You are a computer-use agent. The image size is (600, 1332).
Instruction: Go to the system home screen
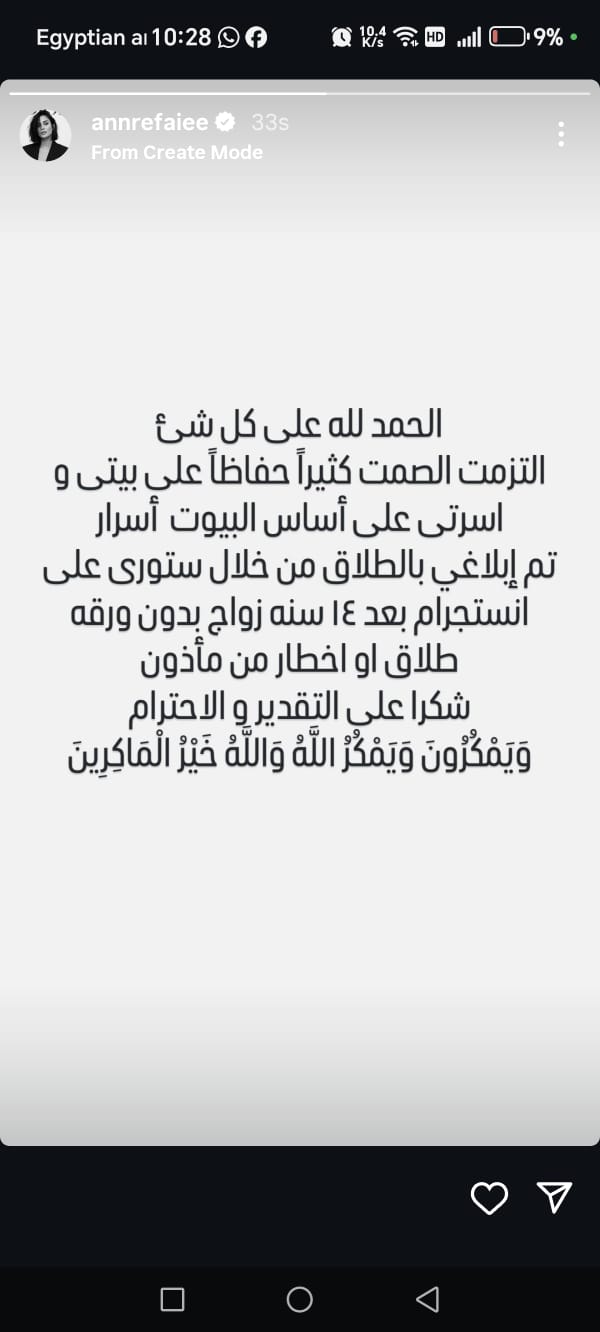pyautogui.click(x=299, y=1299)
